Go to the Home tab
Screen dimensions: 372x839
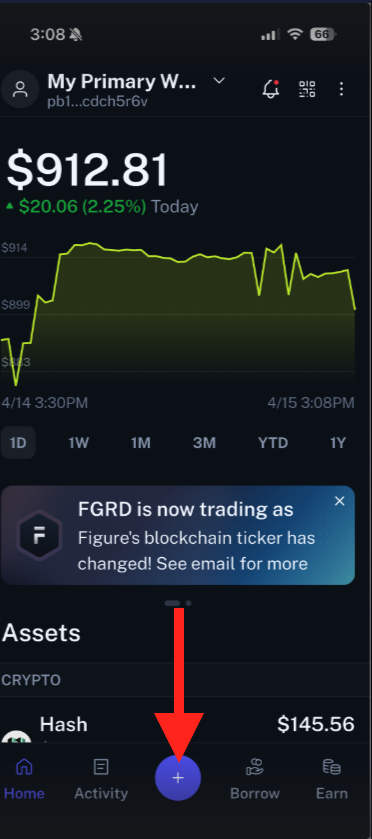click(24, 779)
